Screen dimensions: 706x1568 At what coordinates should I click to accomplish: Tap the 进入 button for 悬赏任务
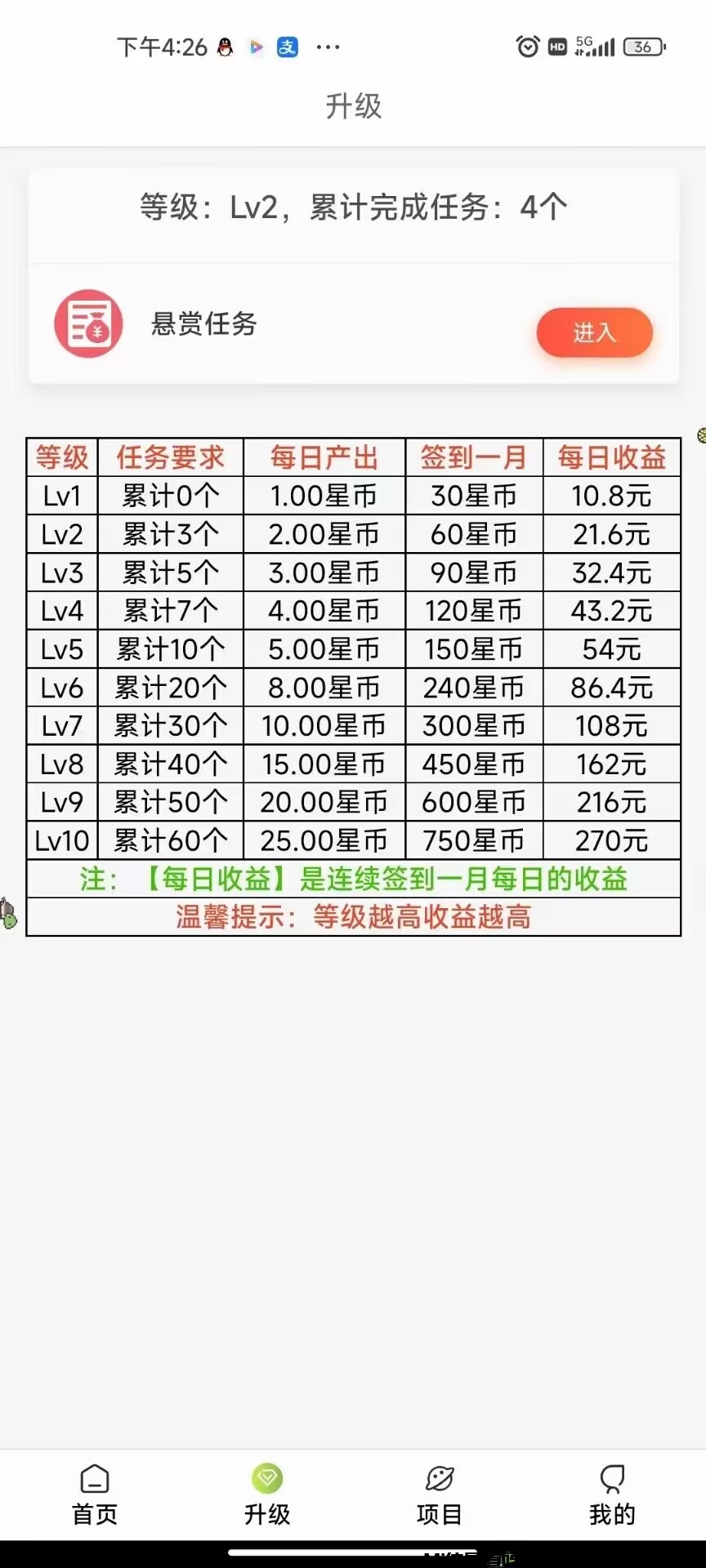click(594, 332)
